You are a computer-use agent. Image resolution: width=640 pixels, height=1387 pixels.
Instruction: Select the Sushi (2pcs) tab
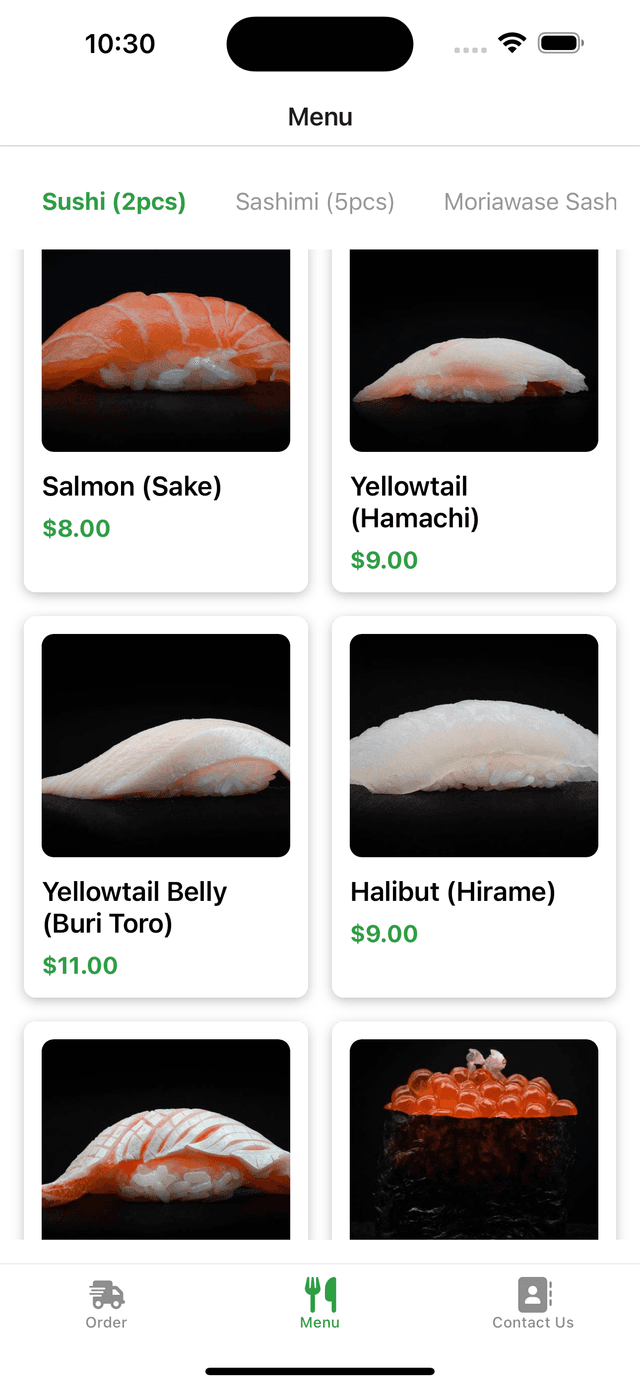pyautogui.click(x=114, y=202)
